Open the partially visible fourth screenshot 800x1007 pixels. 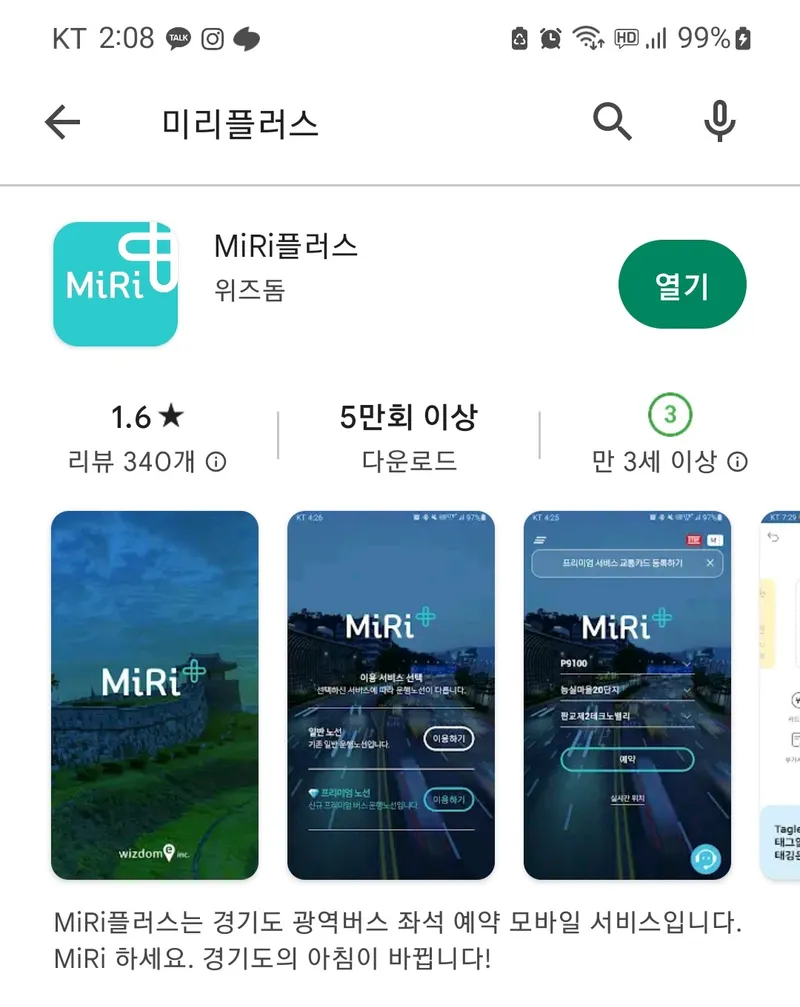click(x=780, y=695)
